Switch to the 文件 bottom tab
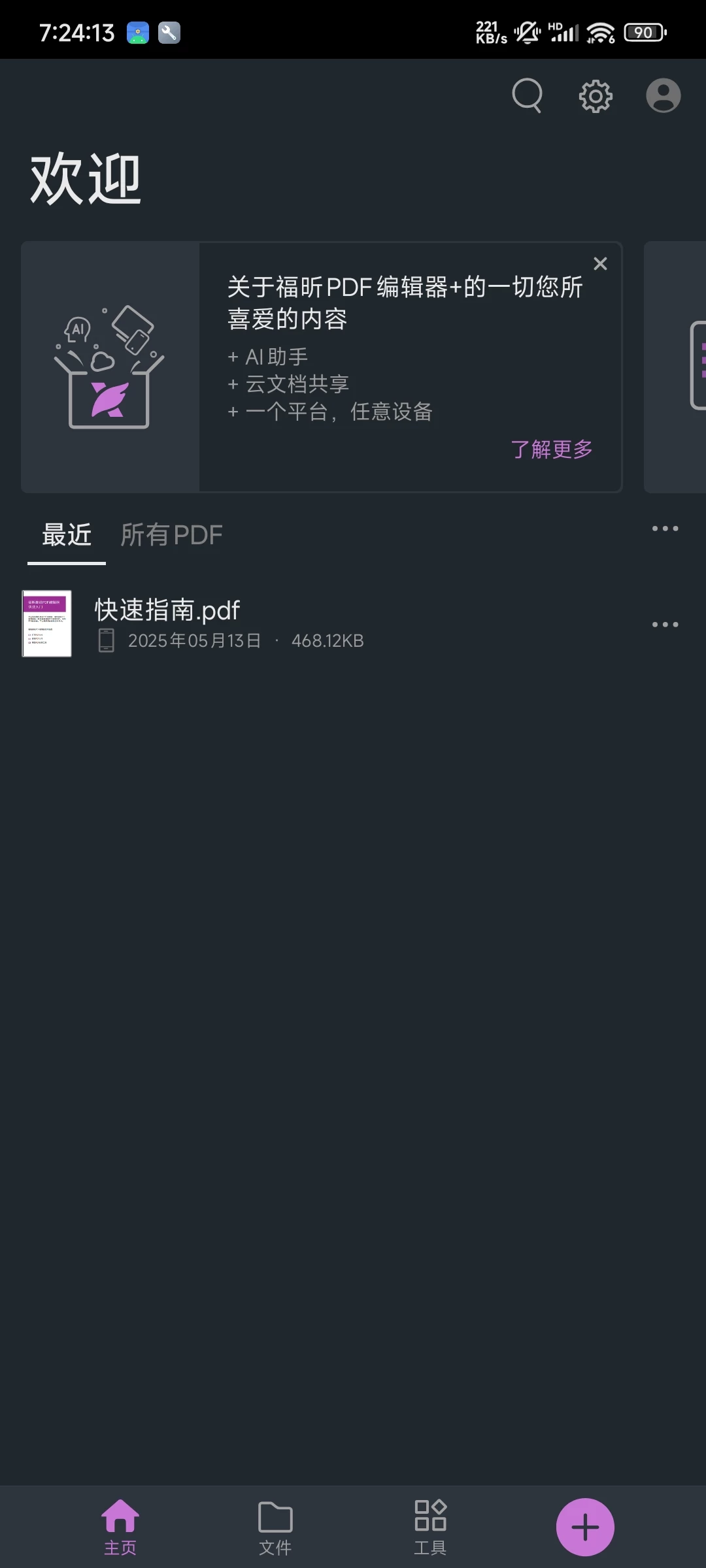This screenshot has width=706, height=1568. tap(275, 1527)
